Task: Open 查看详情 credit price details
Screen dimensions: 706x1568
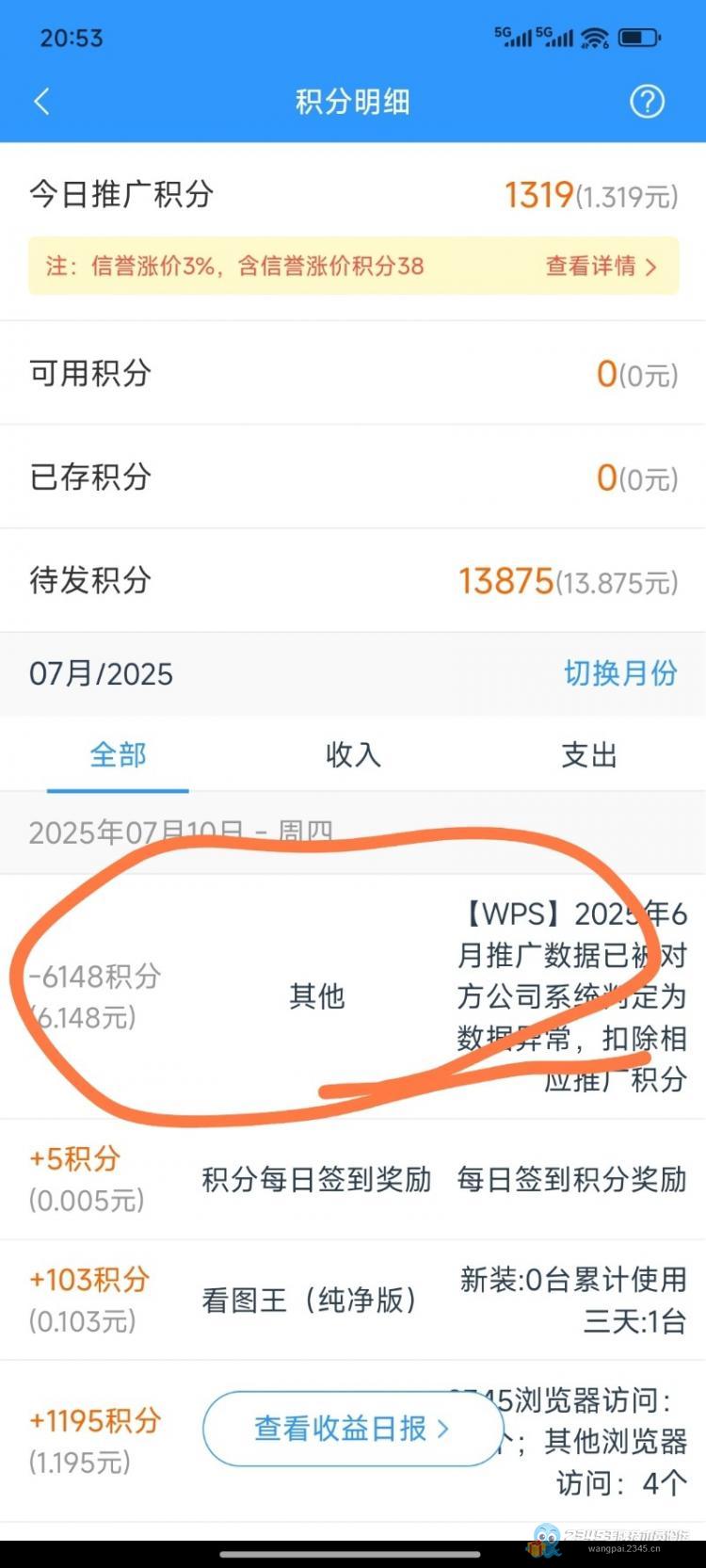Action: pos(601,267)
